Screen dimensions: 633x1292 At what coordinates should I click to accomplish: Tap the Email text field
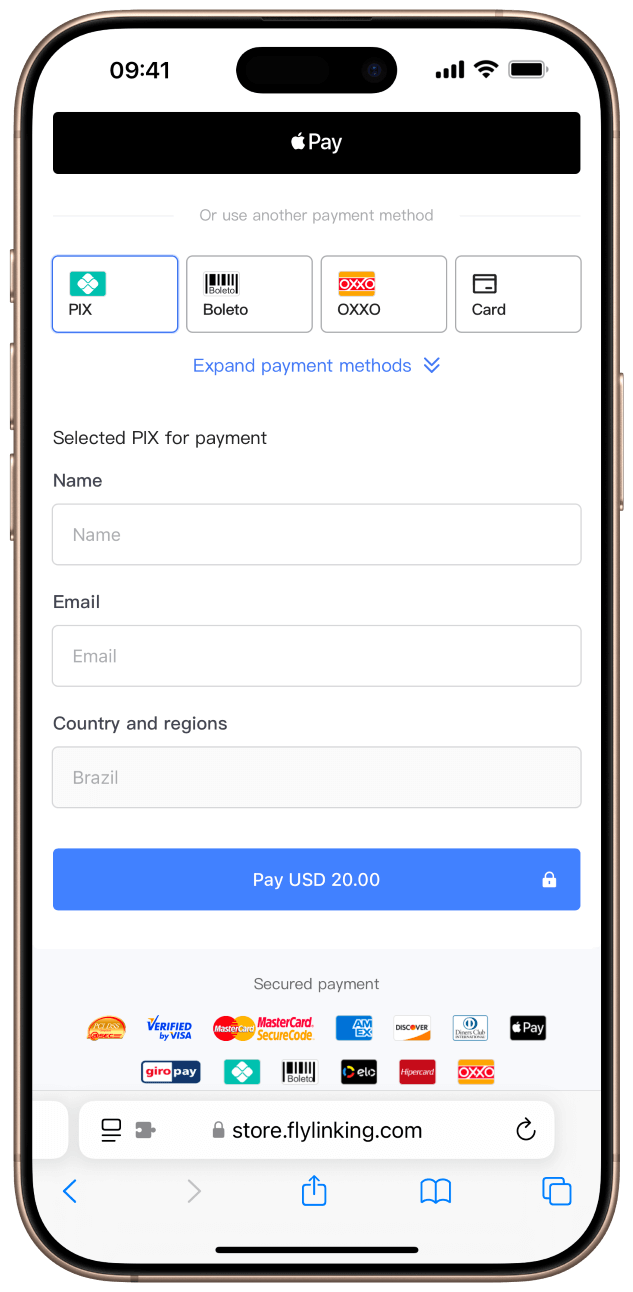tap(316, 656)
